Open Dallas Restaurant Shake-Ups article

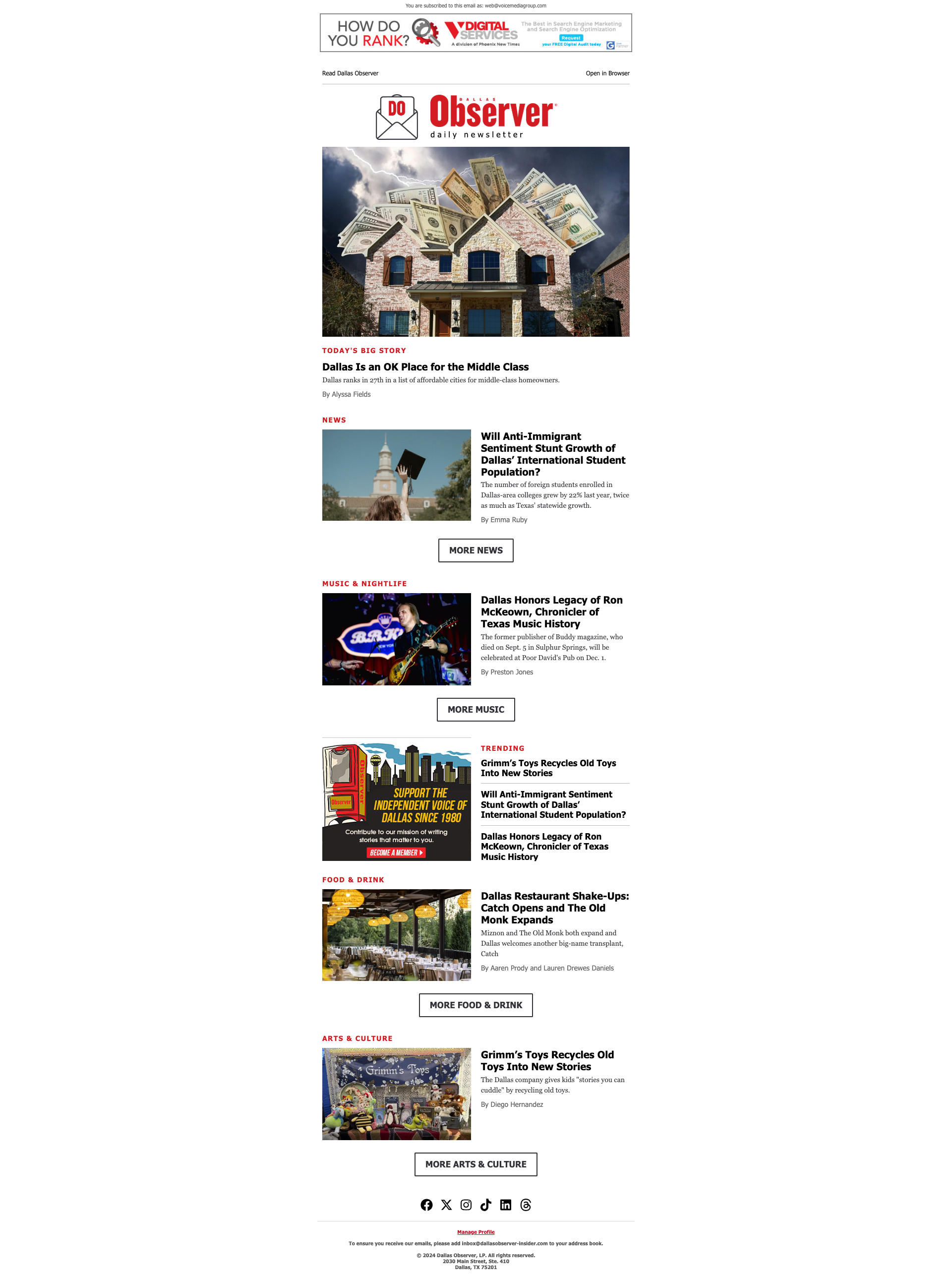[x=554, y=908]
